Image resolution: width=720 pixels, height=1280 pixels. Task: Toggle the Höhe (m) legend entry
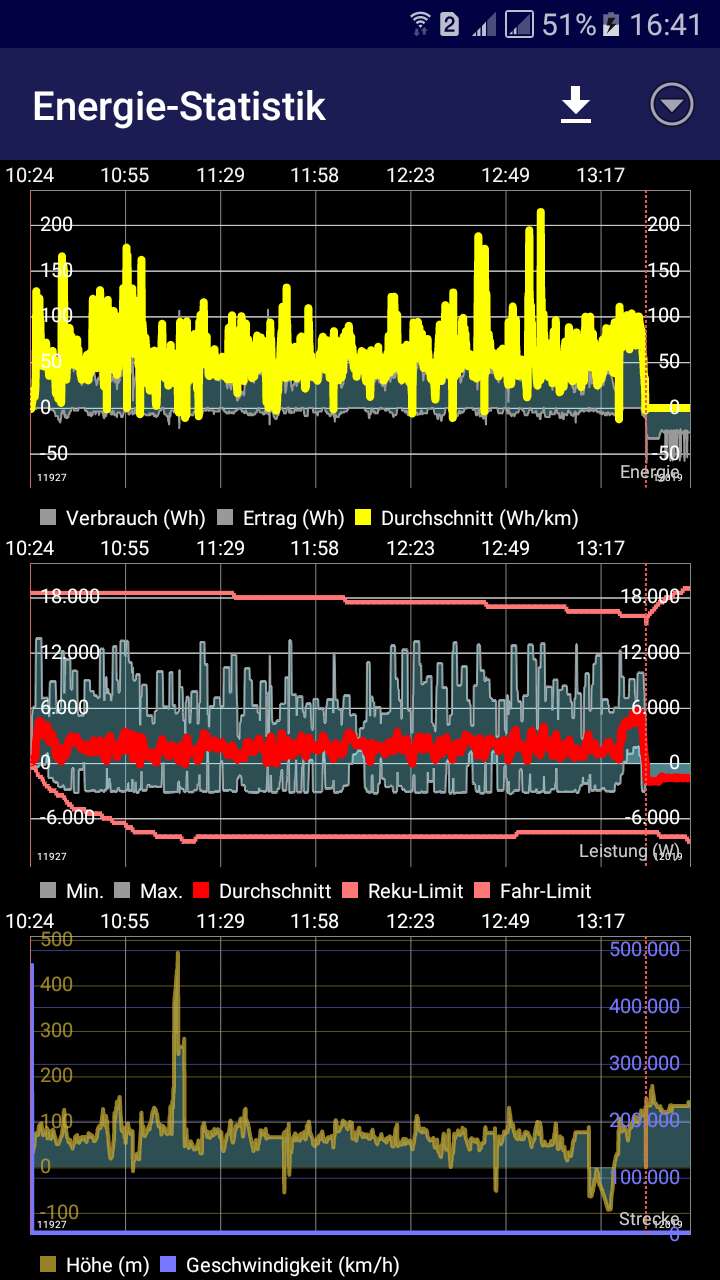click(95, 1265)
